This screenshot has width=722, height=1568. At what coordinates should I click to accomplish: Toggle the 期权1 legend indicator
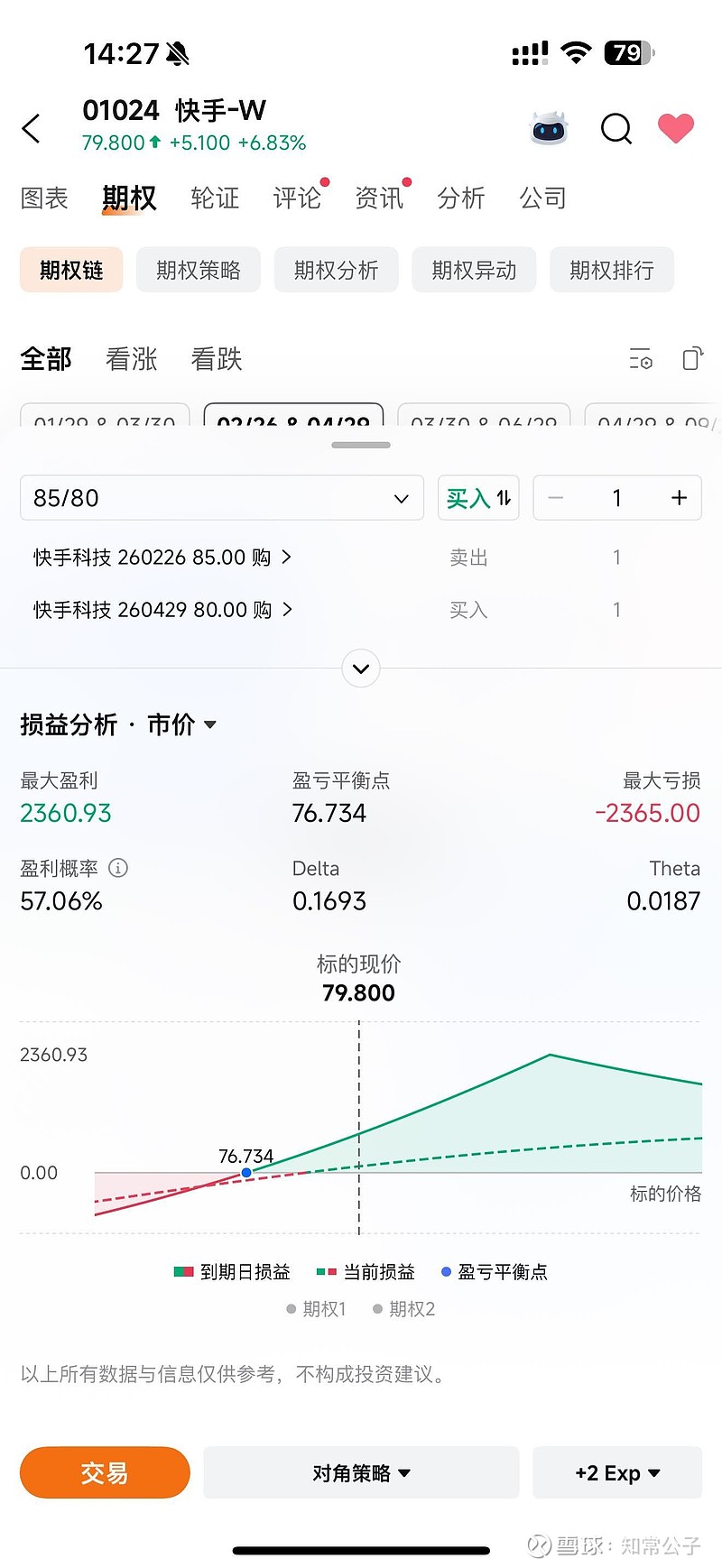pyautogui.click(x=316, y=1308)
